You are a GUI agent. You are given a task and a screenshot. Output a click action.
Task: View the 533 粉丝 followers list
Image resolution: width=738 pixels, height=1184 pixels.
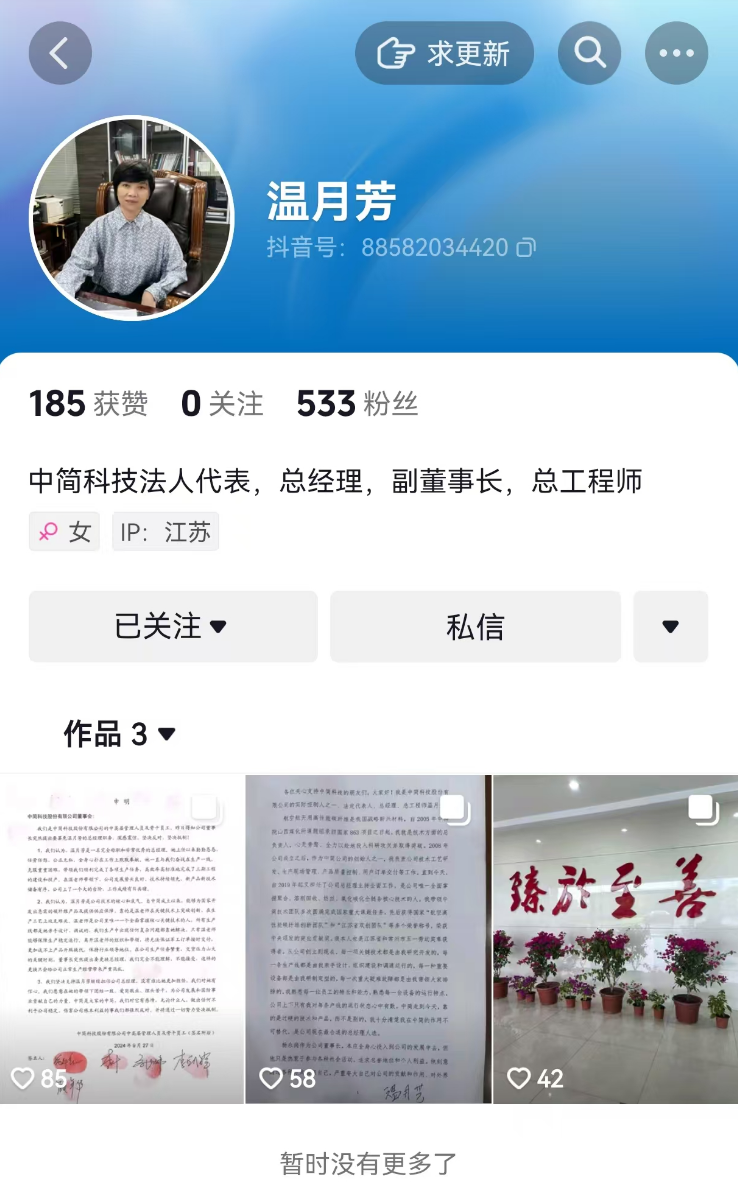click(x=357, y=404)
